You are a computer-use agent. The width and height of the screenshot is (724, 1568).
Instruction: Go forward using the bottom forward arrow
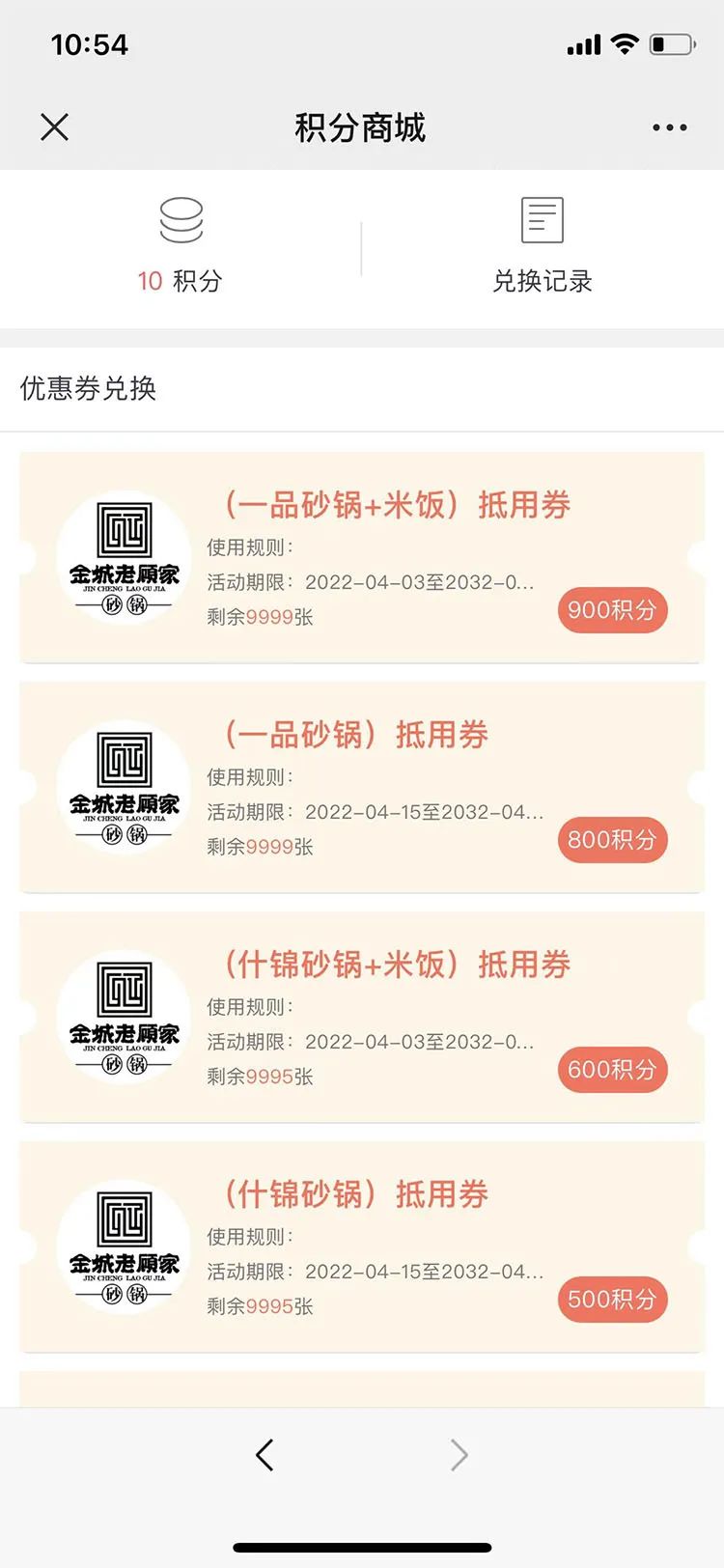459,1455
